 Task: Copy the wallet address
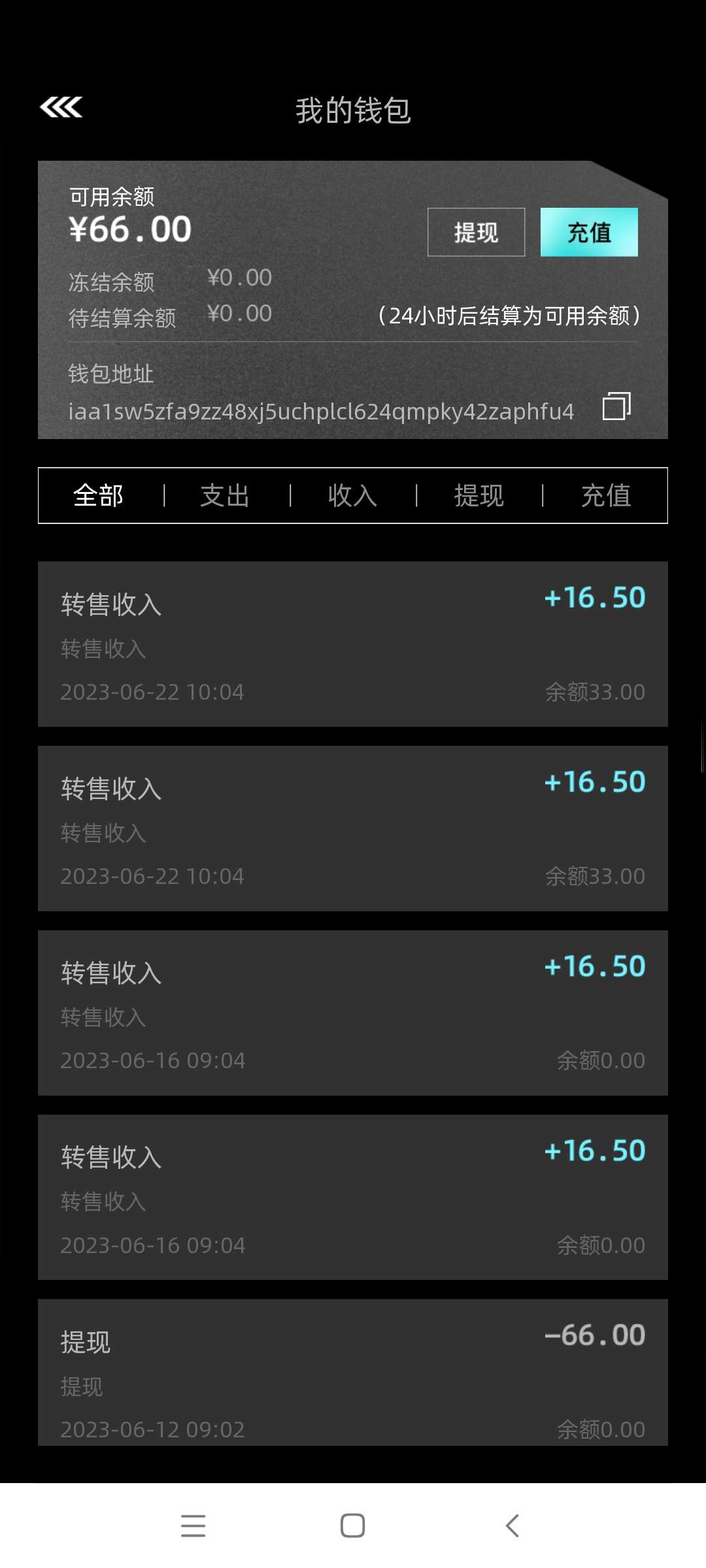click(x=616, y=406)
